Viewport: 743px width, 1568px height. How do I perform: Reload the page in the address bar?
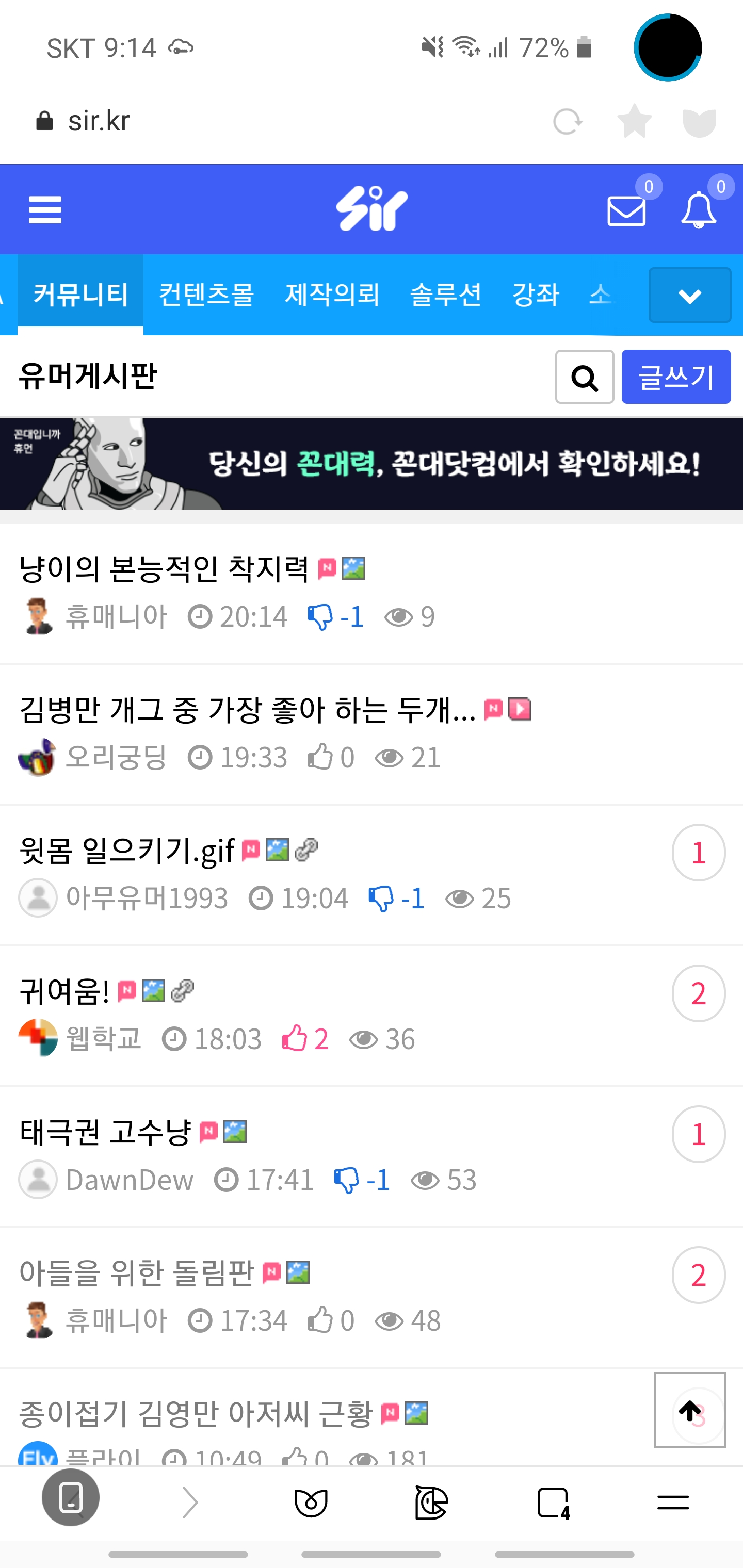[x=568, y=121]
